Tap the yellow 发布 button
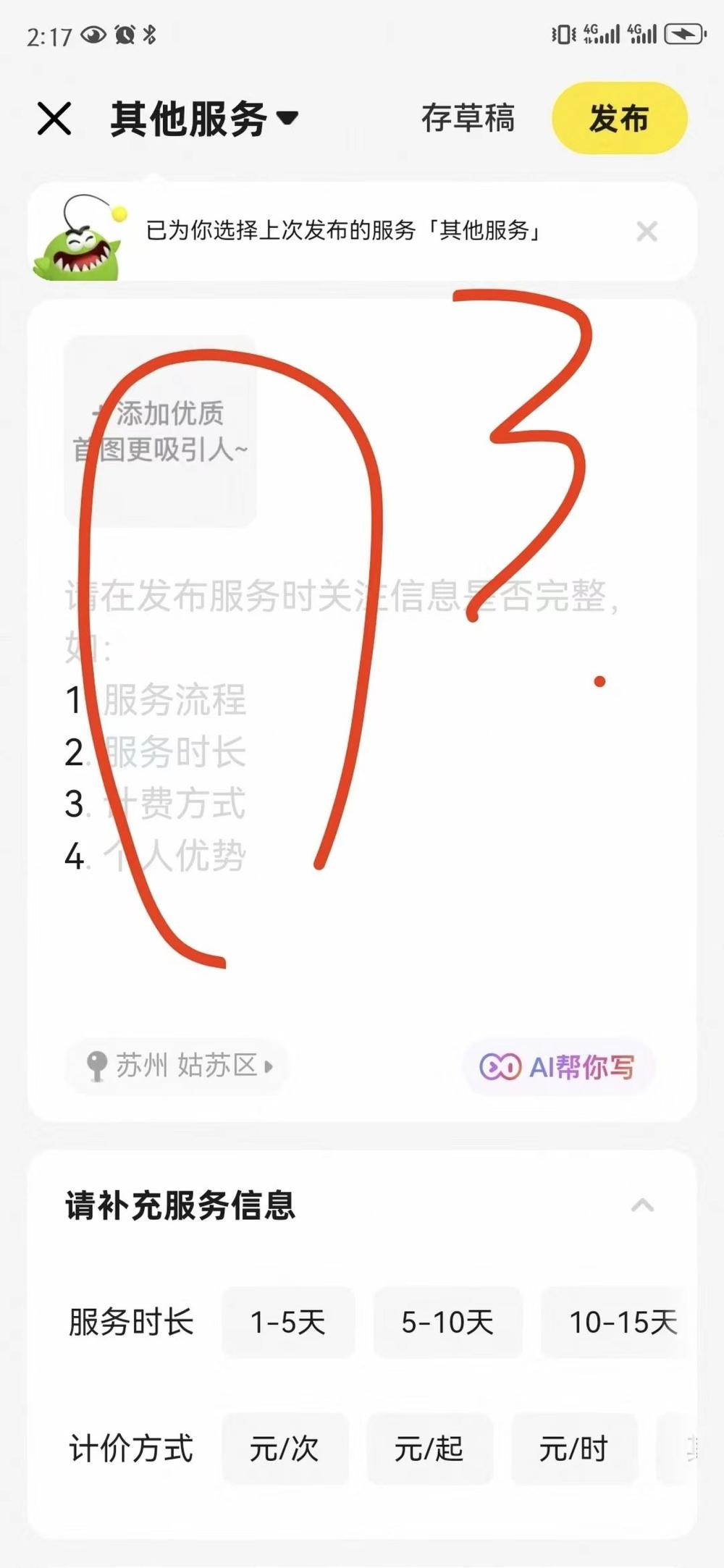The width and height of the screenshot is (724, 1568). pos(618,119)
